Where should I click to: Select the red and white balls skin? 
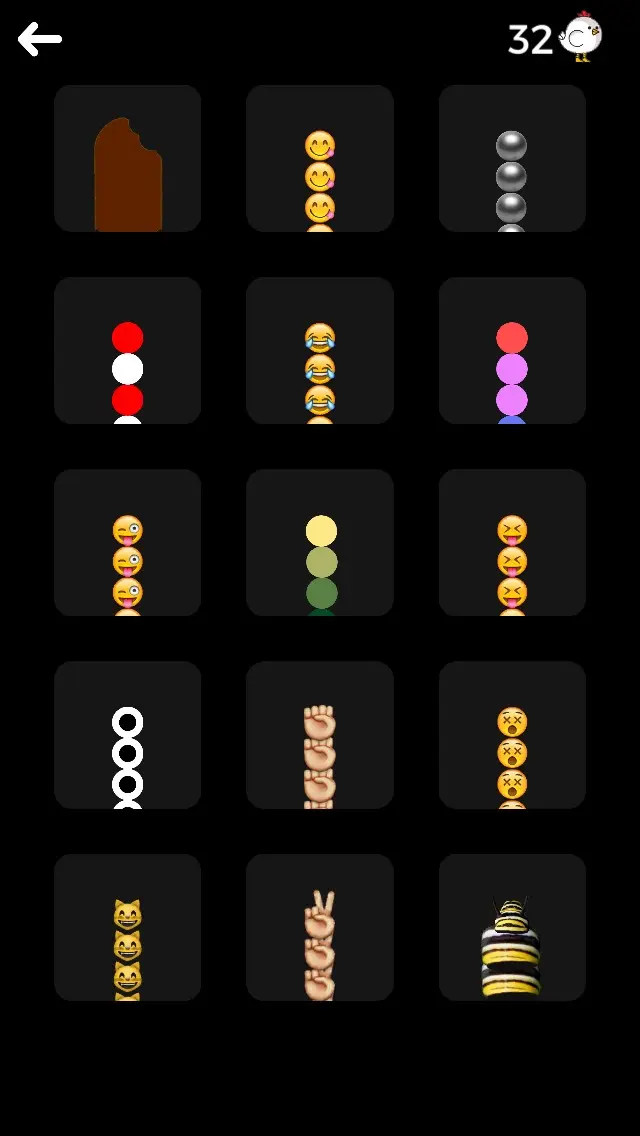click(x=127, y=351)
